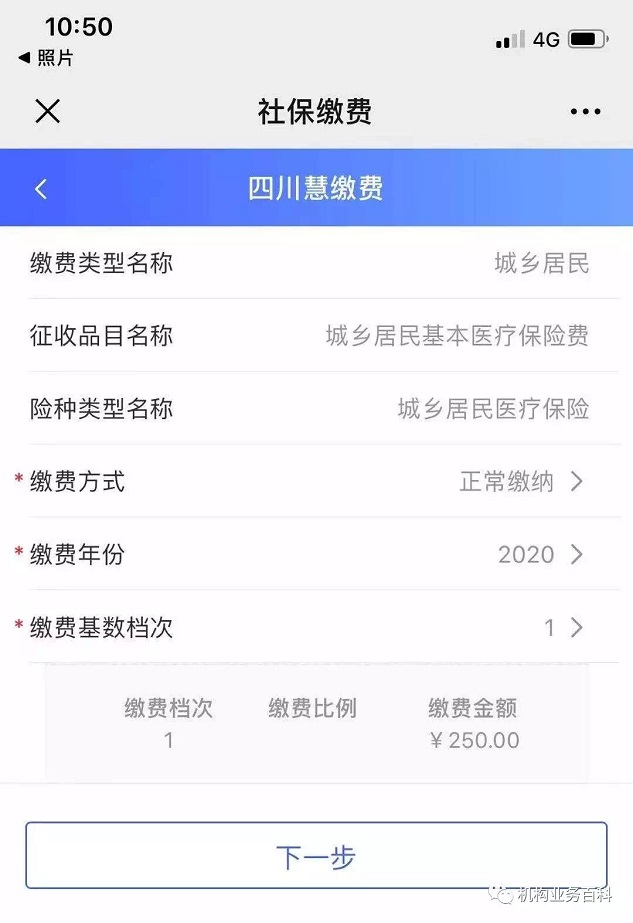The image size is (633, 923).
Task: Select a different 缴费年份
Action: pyautogui.click(x=540, y=554)
